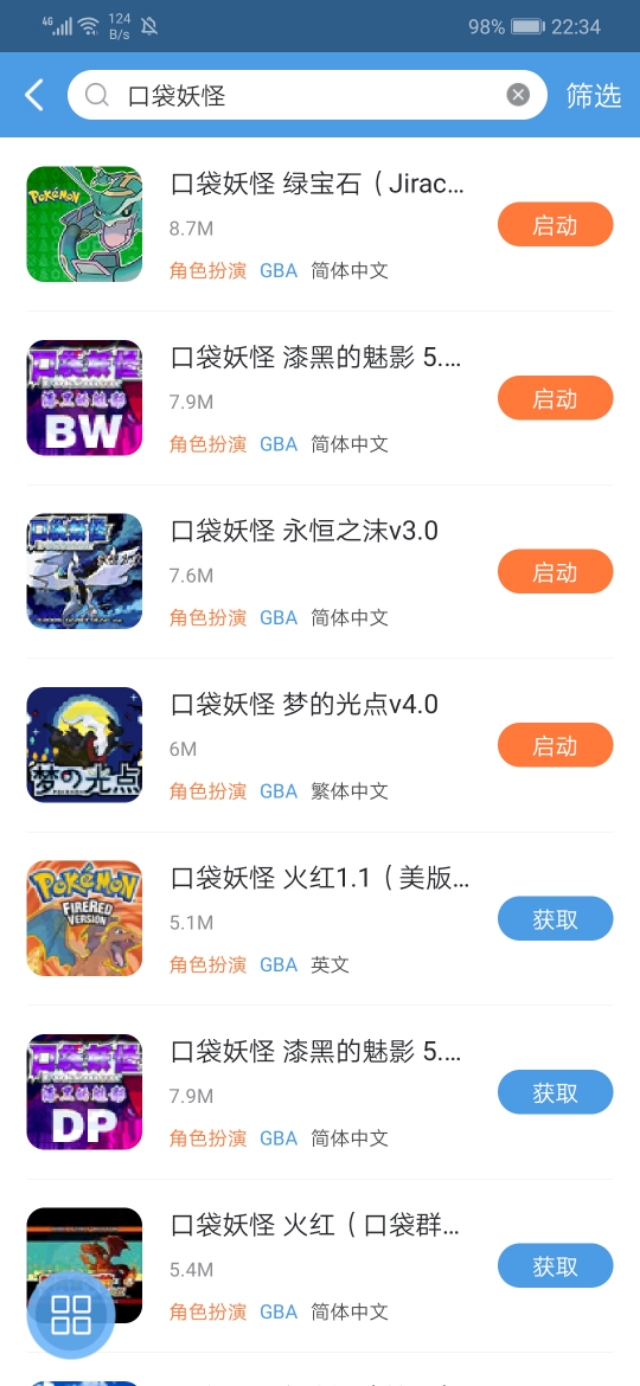Launch 口袋妖怪 永恒之沫v3.0 with 启动
Image resolution: width=640 pixels, height=1386 pixels.
pos(555,572)
